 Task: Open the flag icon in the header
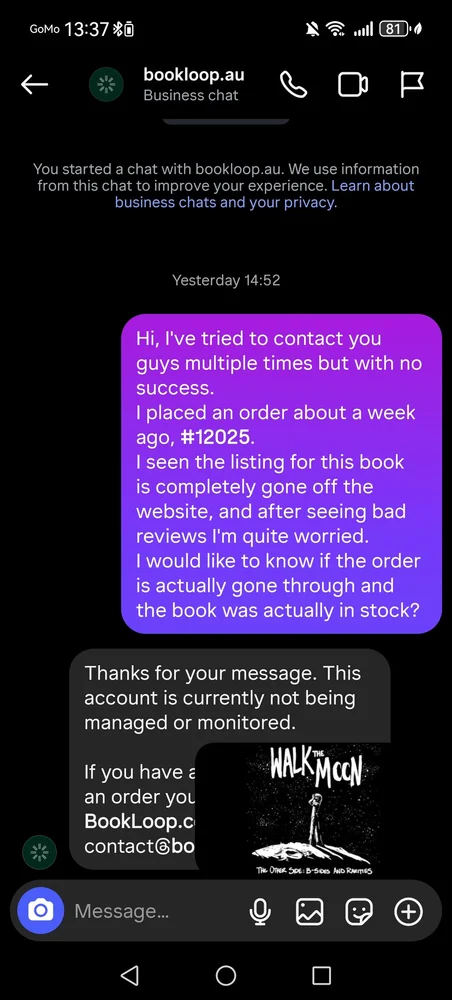tap(412, 84)
